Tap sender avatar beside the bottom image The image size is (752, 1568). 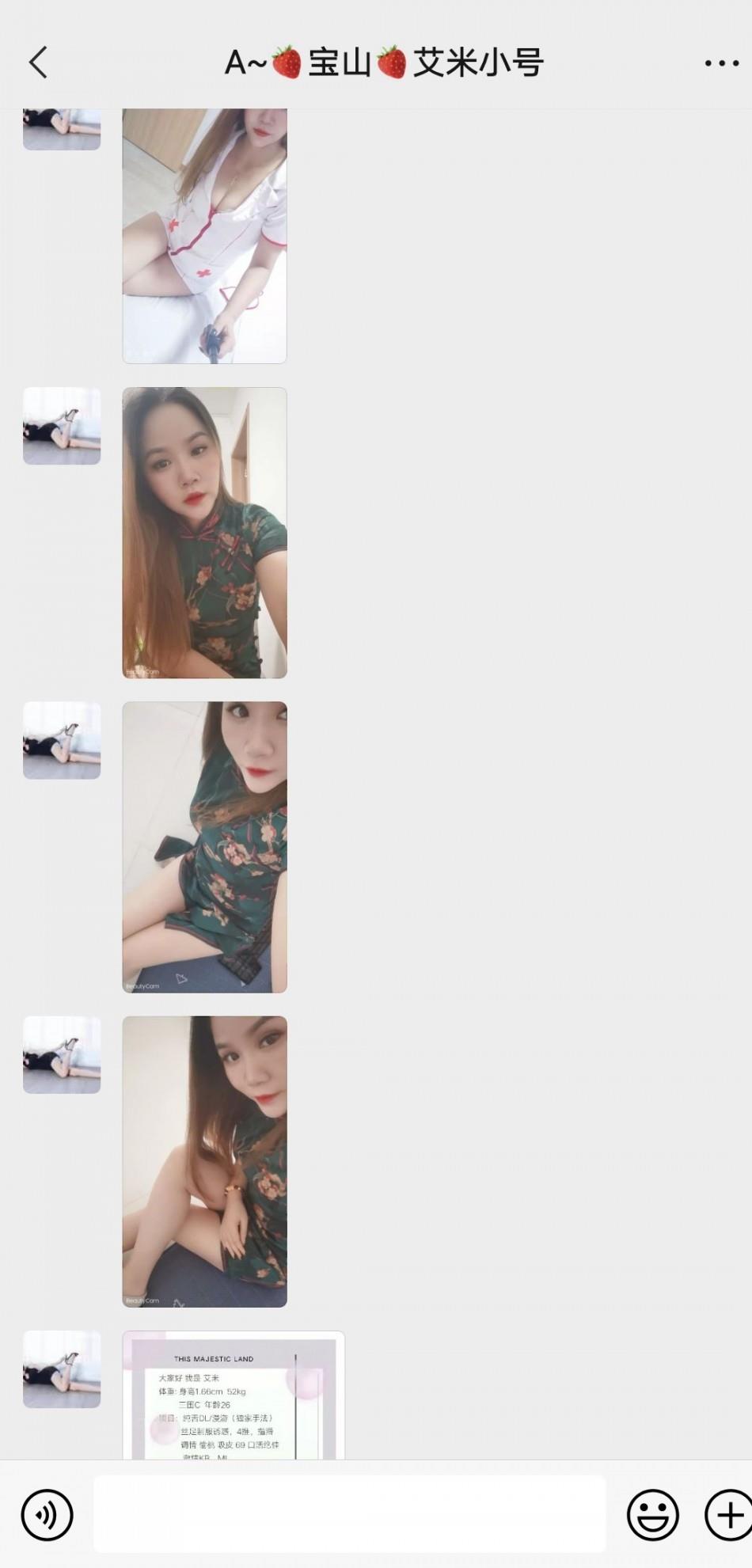(62, 1369)
